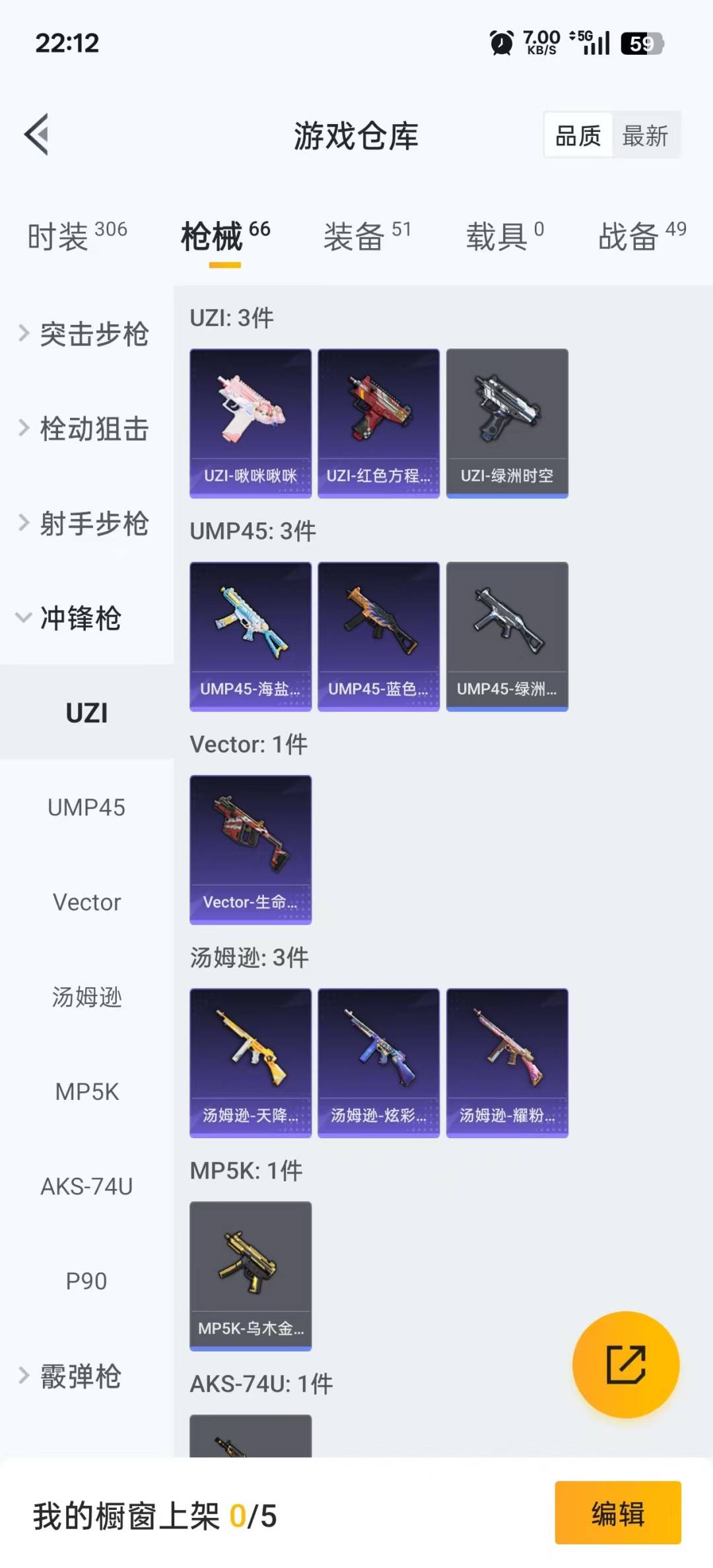
Task: Open the UZI-啾咪啾咪 skin
Action: [250, 423]
